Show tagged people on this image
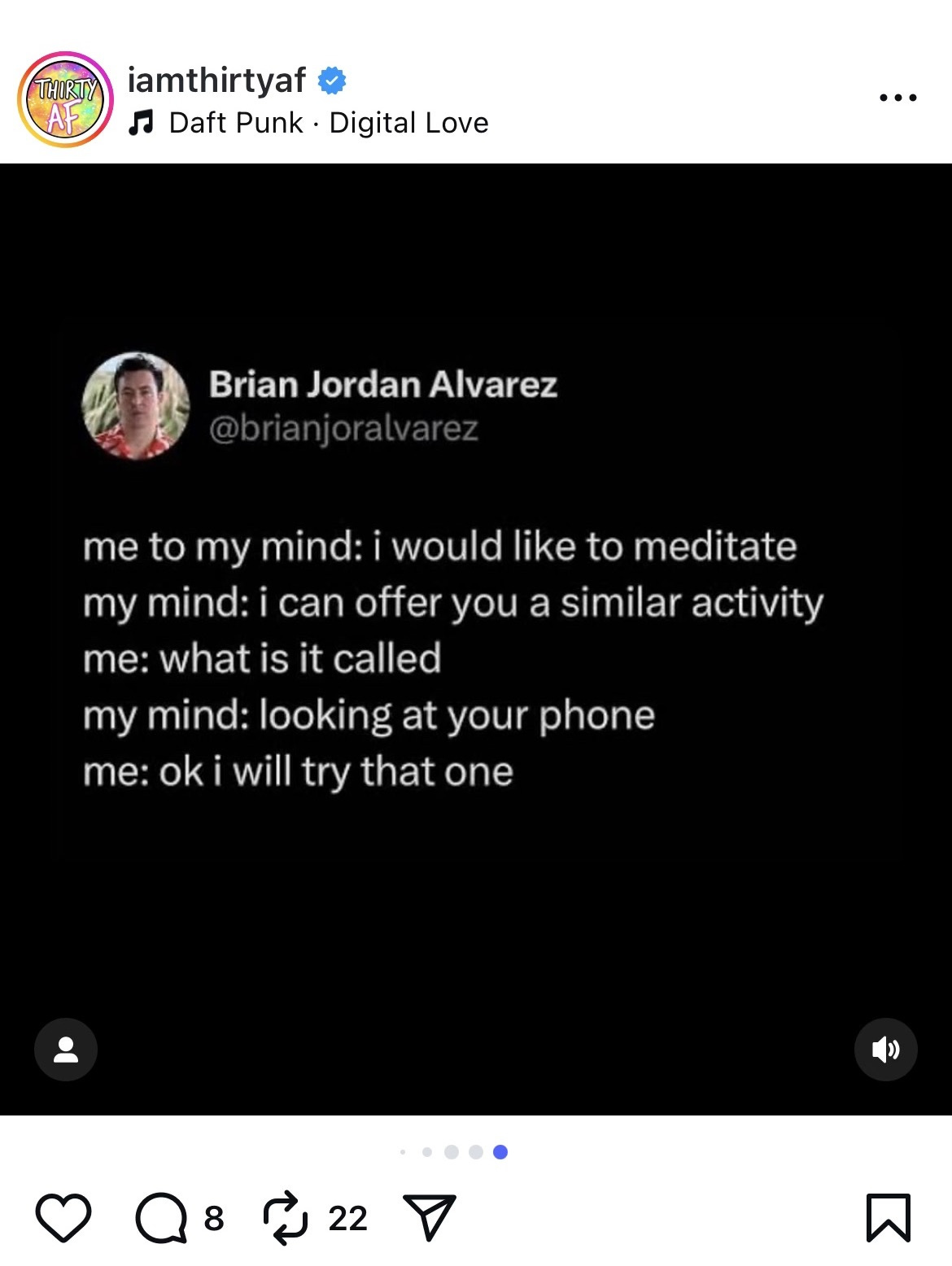Viewport: 952px width, 1266px height. [x=66, y=1050]
